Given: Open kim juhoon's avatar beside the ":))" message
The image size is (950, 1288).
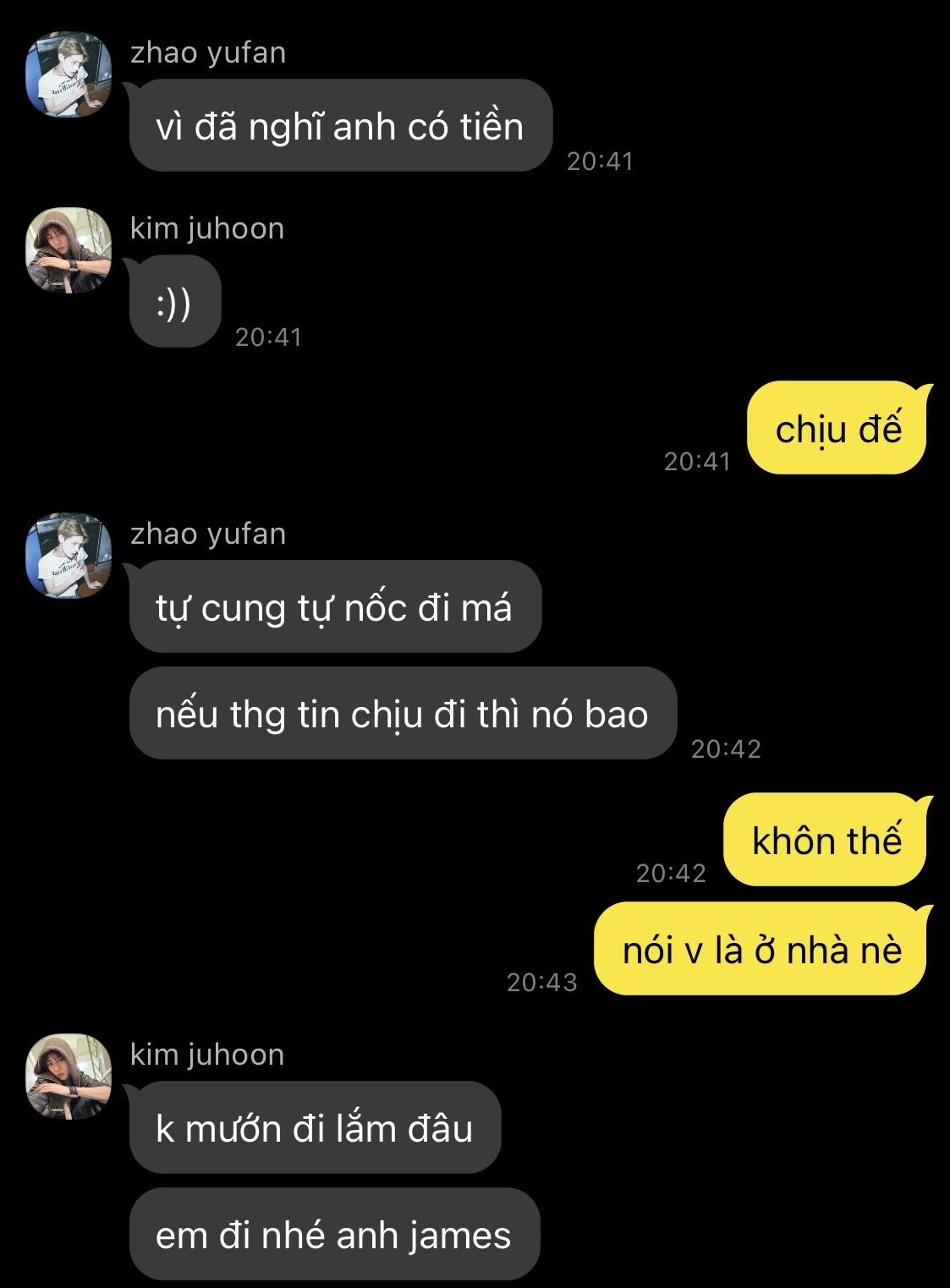Looking at the screenshot, I should click(x=69, y=250).
